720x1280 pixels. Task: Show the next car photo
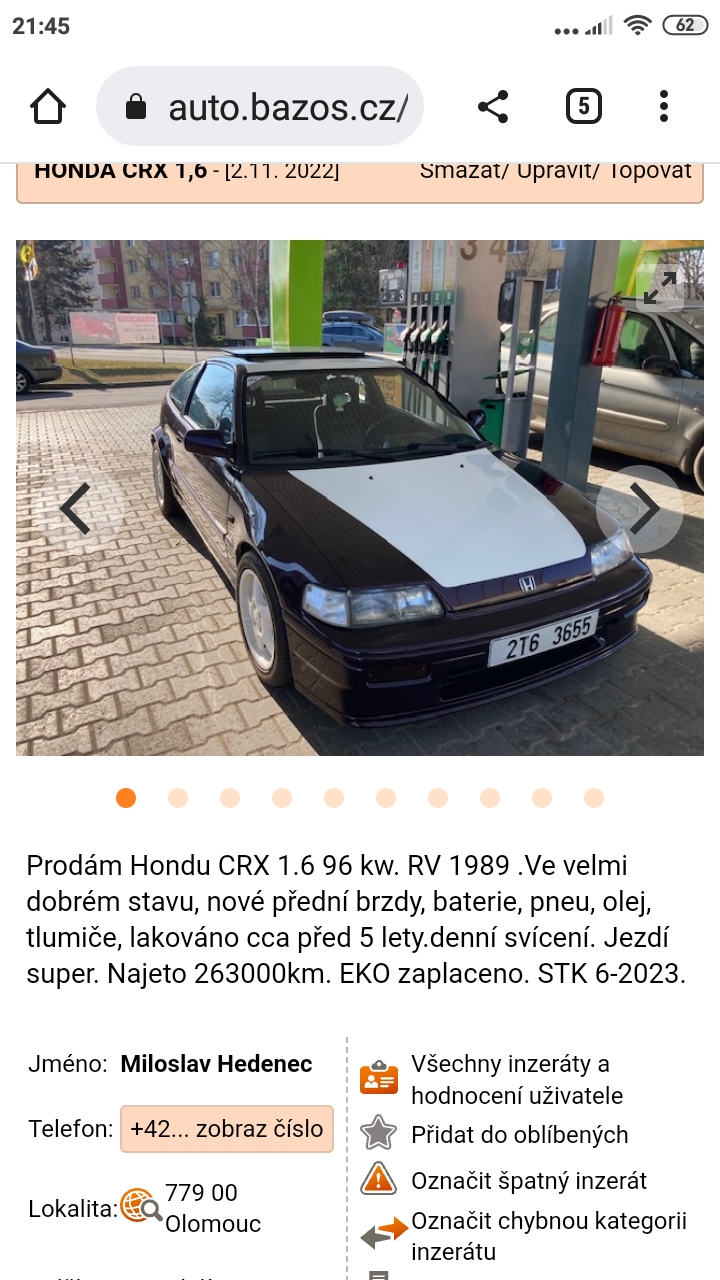(641, 509)
